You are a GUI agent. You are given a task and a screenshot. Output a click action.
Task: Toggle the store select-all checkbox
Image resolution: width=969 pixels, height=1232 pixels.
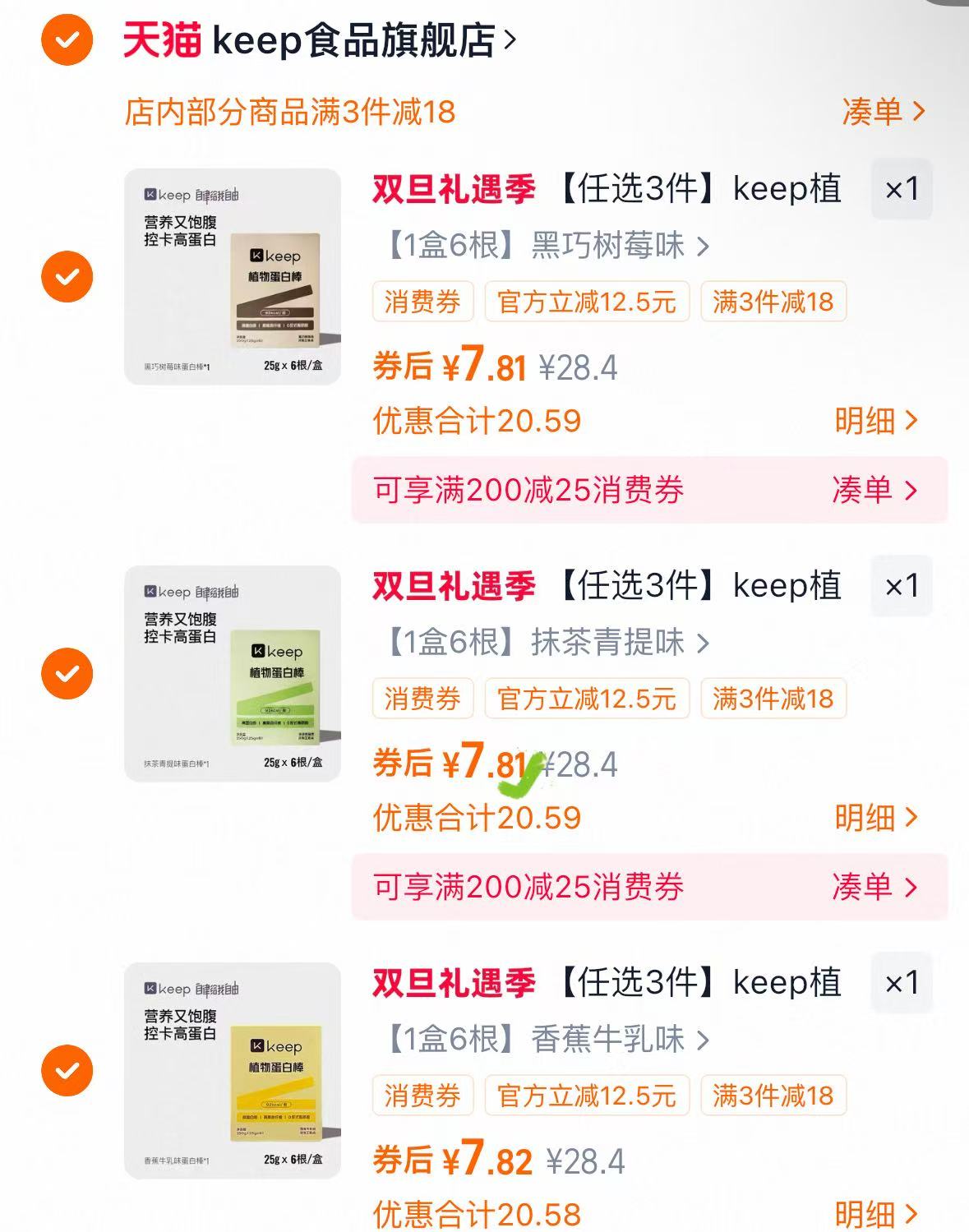65,39
